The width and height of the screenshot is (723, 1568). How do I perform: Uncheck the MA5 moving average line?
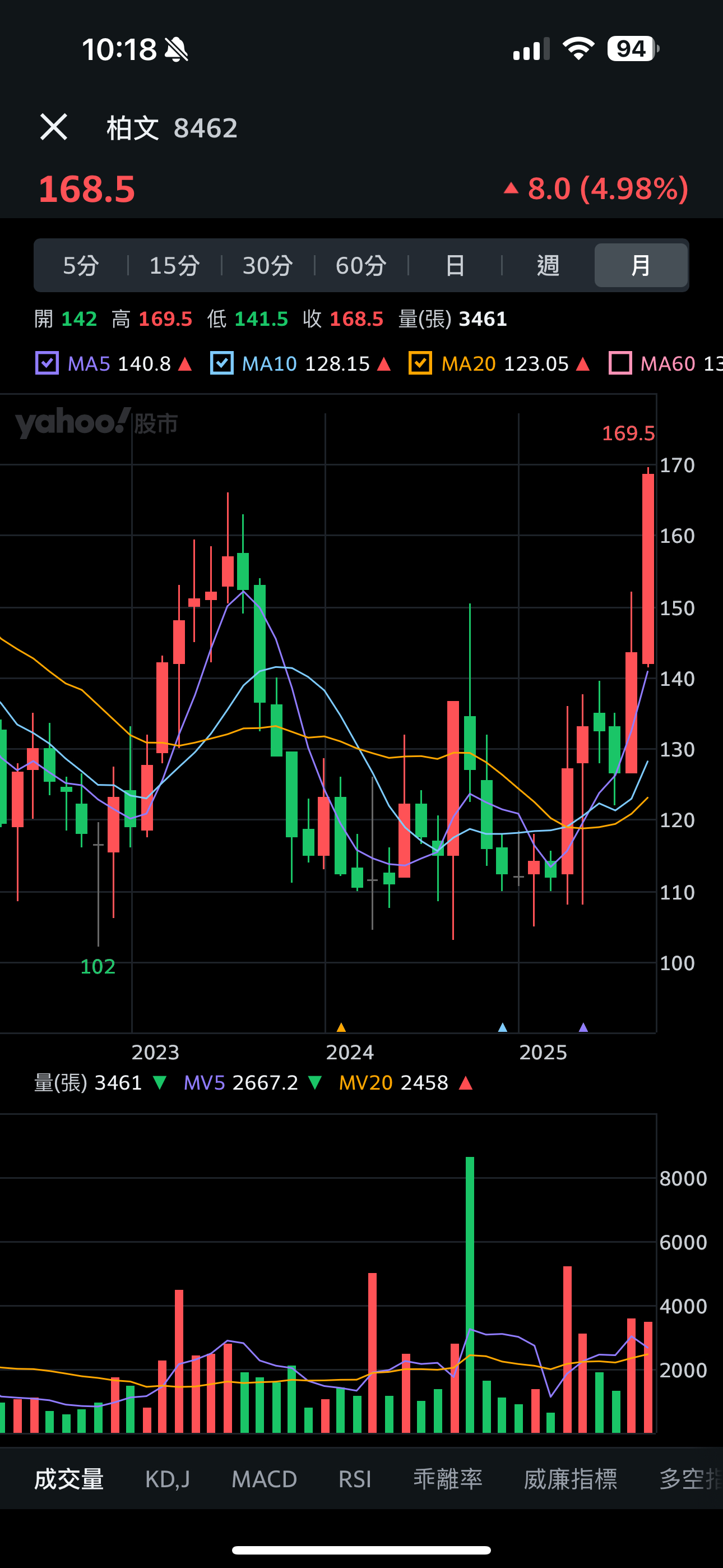pyautogui.click(x=48, y=363)
